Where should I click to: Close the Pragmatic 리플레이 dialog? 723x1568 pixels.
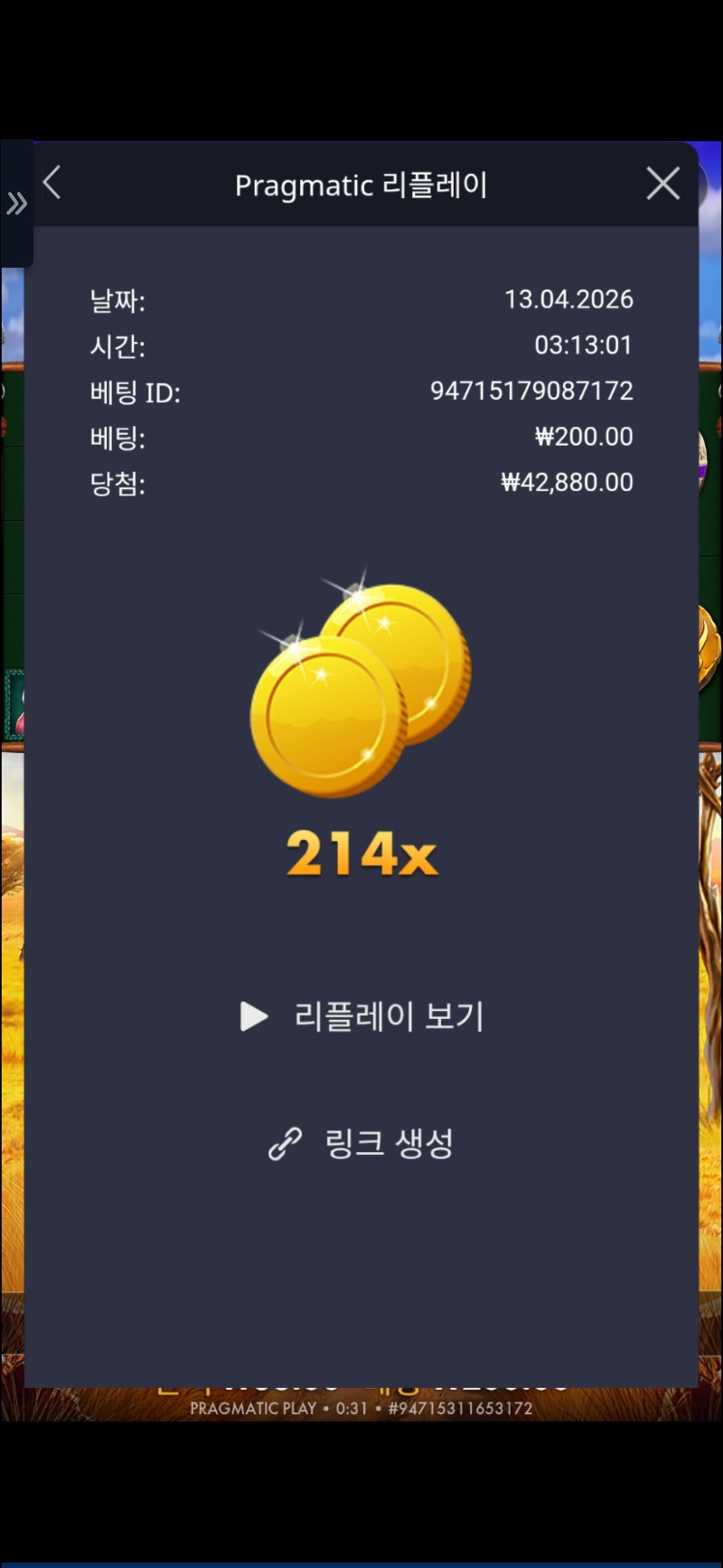[662, 184]
